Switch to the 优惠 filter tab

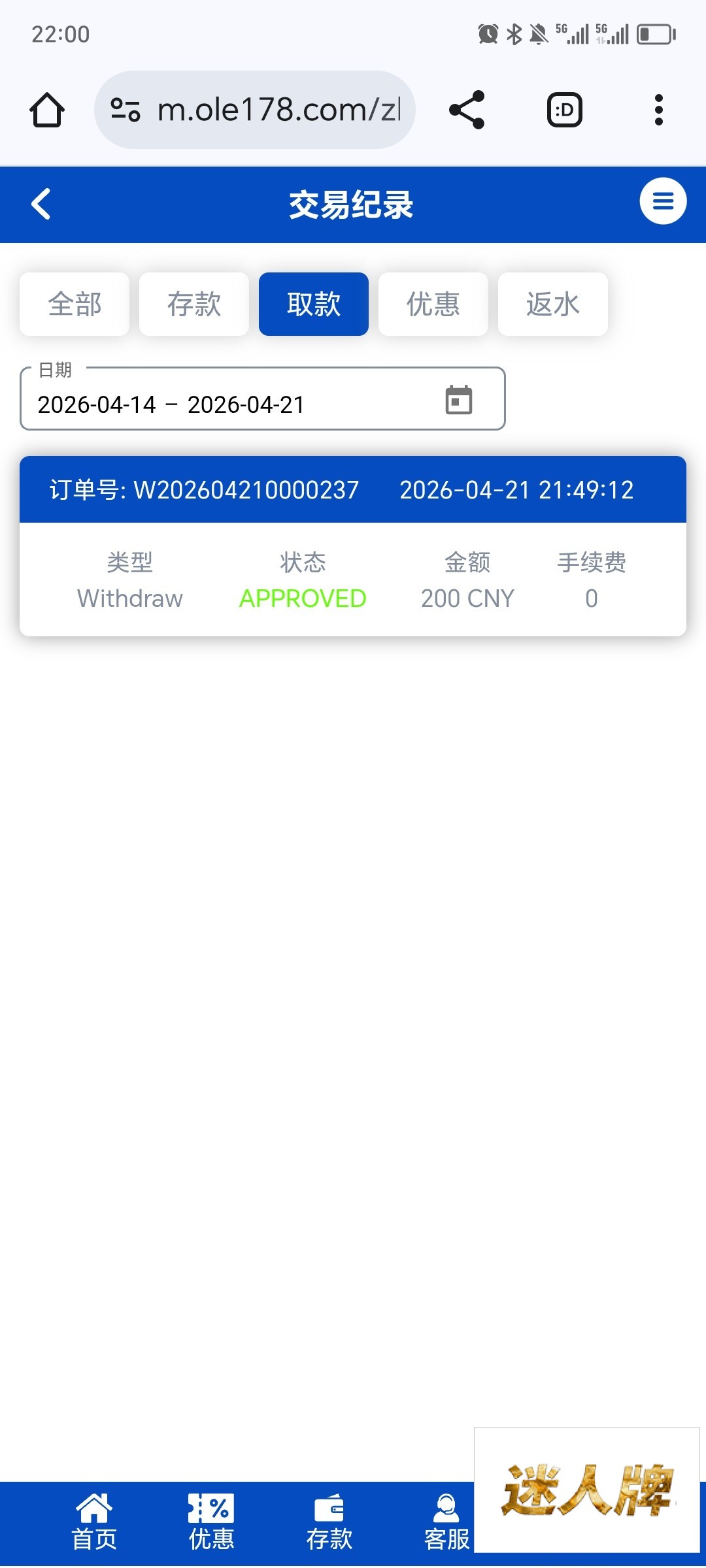click(433, 304)
